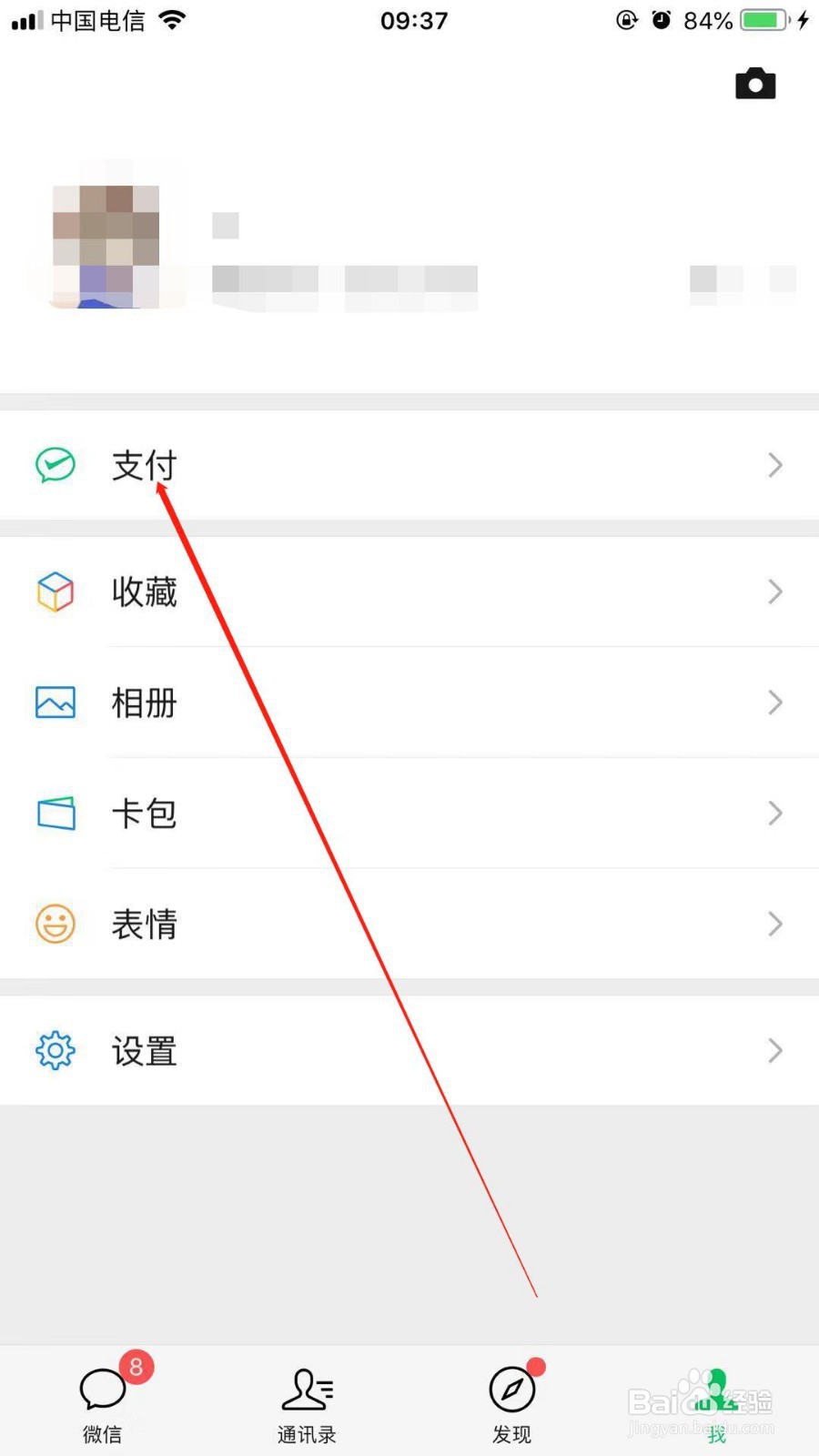Switch to the Contacts (通讯录) tab
Image resolution: width=819 pixels, height=1456 pixels.
click(307, 1401)
